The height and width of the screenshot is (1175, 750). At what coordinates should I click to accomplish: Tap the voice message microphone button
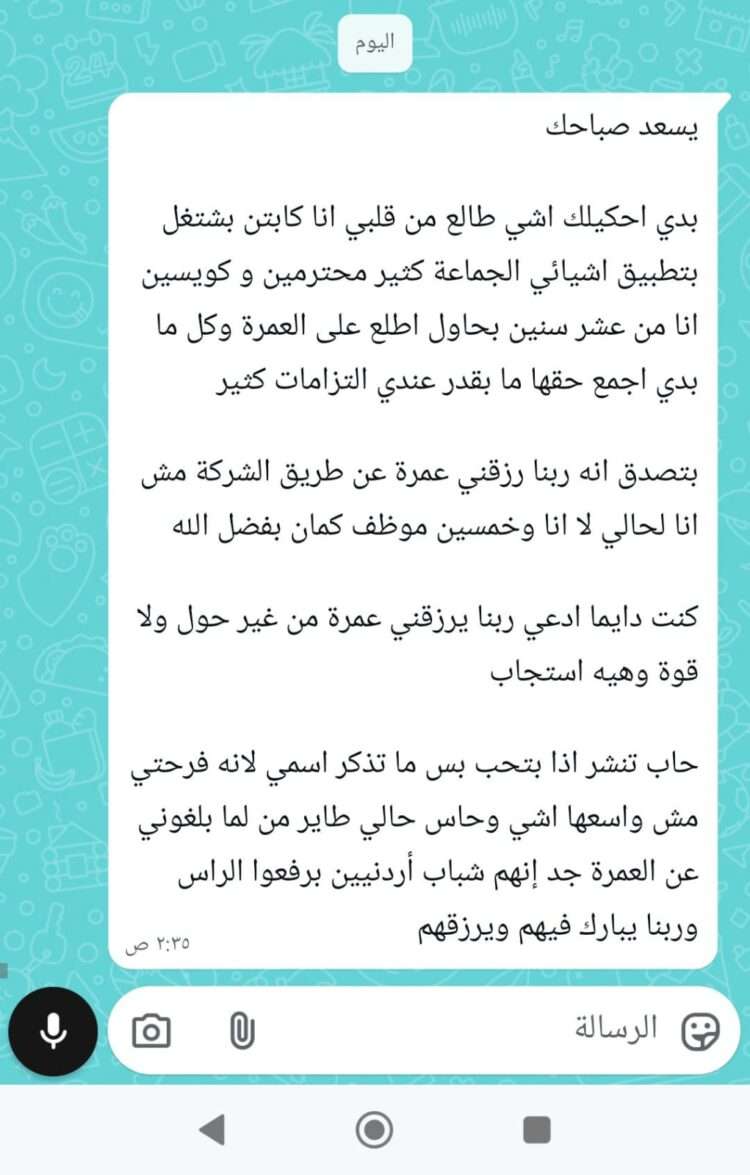(54, 1030)
